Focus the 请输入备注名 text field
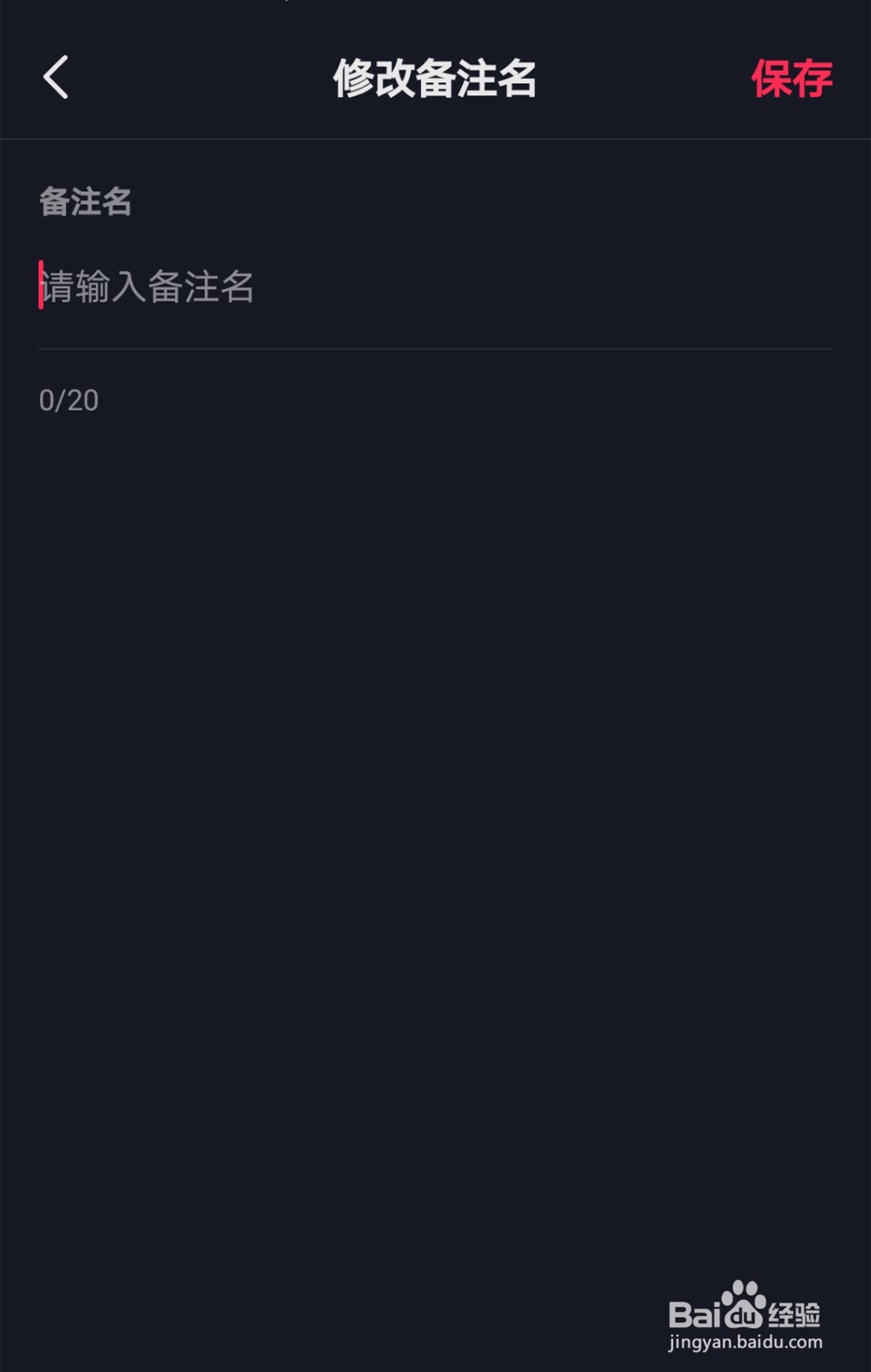This screenshot has width=871, height=1372. [435, 286]
